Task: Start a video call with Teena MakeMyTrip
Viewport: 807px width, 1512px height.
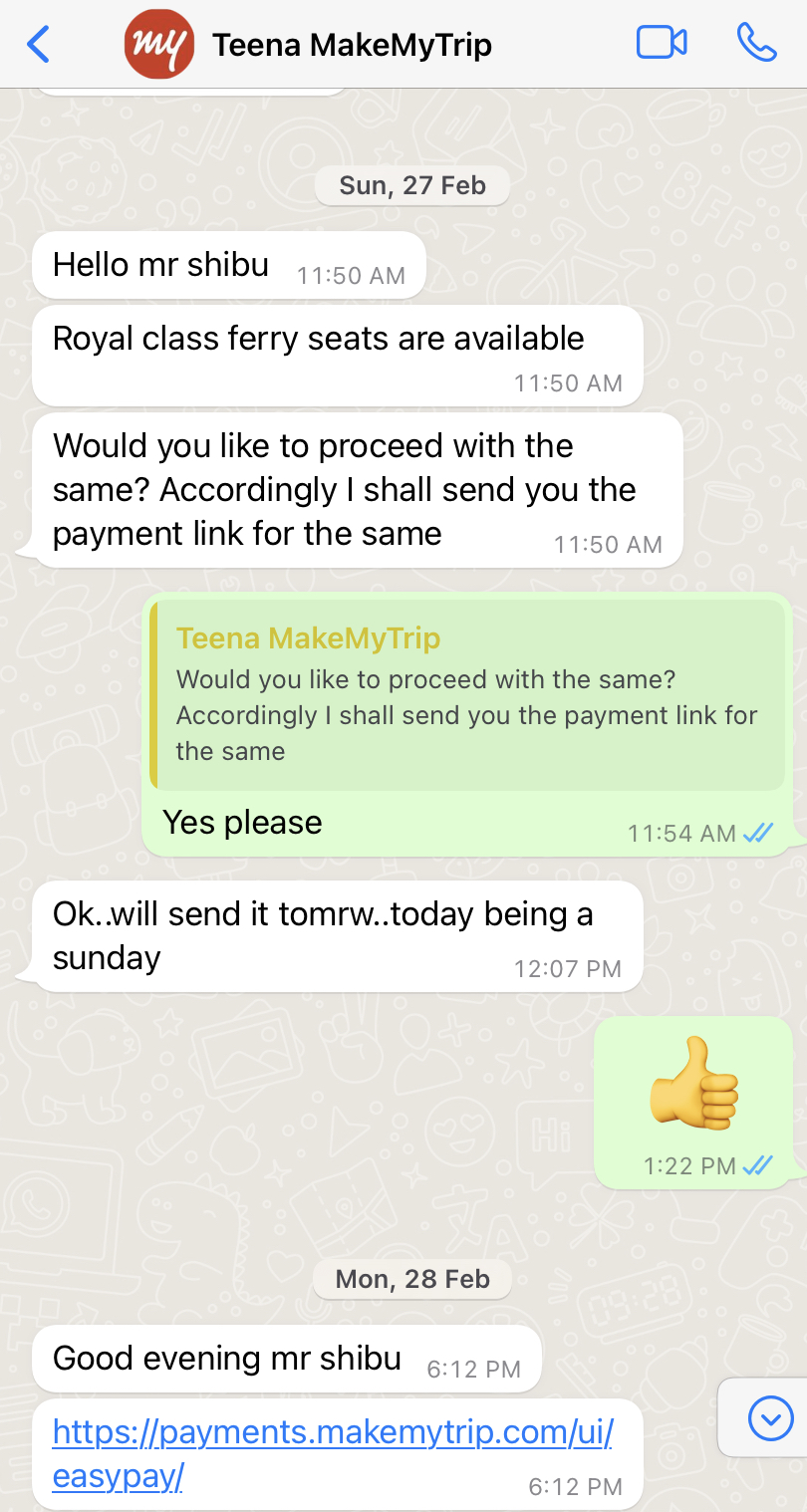Action: tap(662, 43)
